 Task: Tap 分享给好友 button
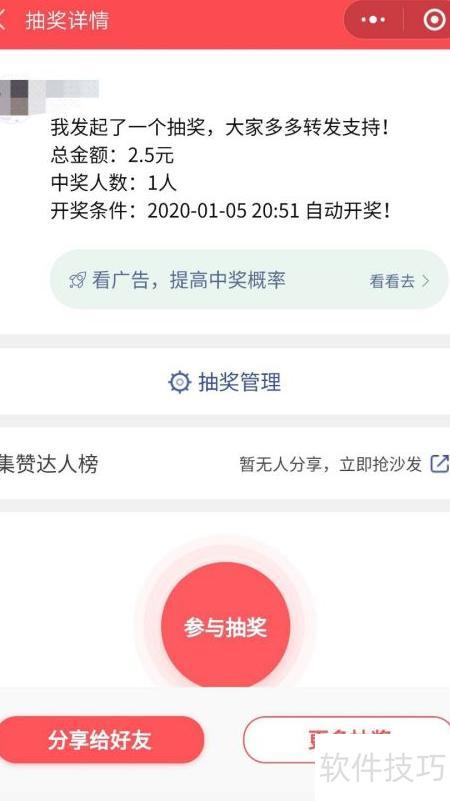100,740
